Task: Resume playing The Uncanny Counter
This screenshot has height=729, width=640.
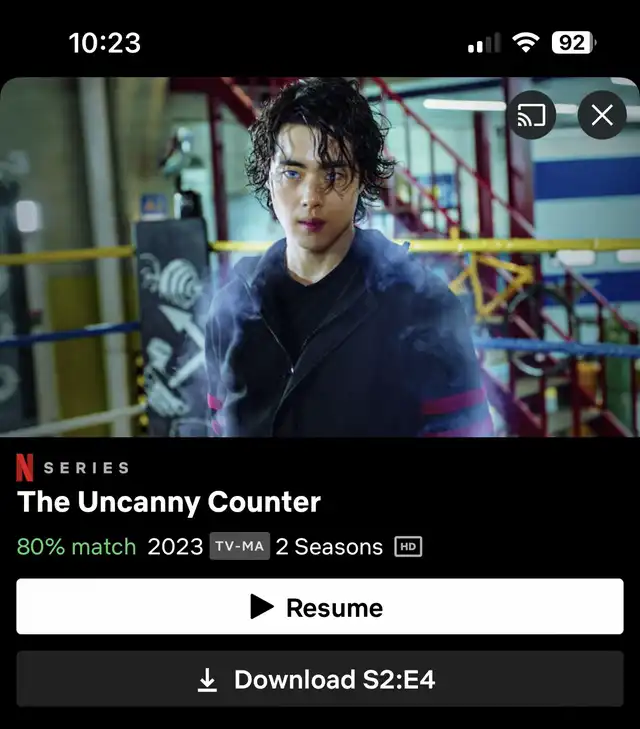Action: [320, 607]
